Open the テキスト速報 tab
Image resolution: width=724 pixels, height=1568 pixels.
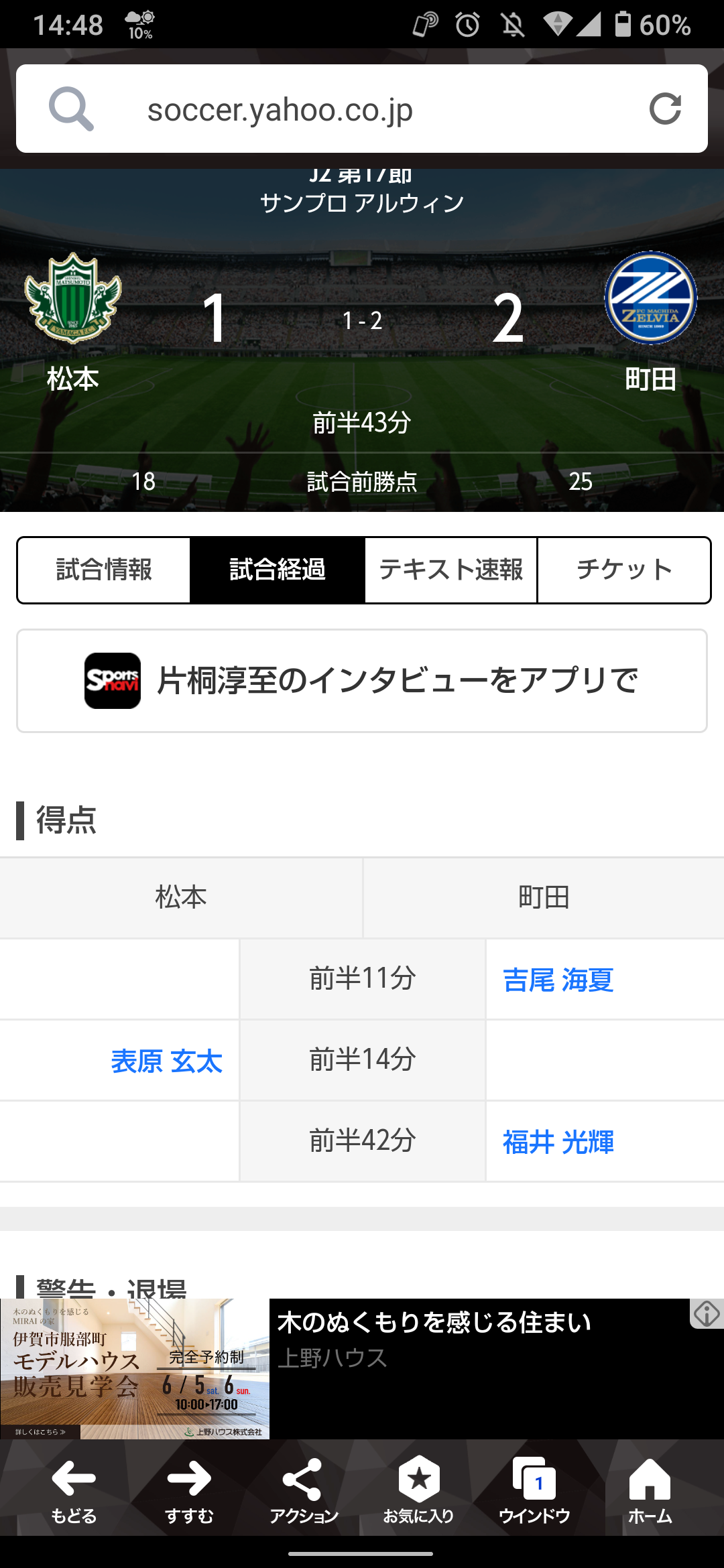(450, 570)
